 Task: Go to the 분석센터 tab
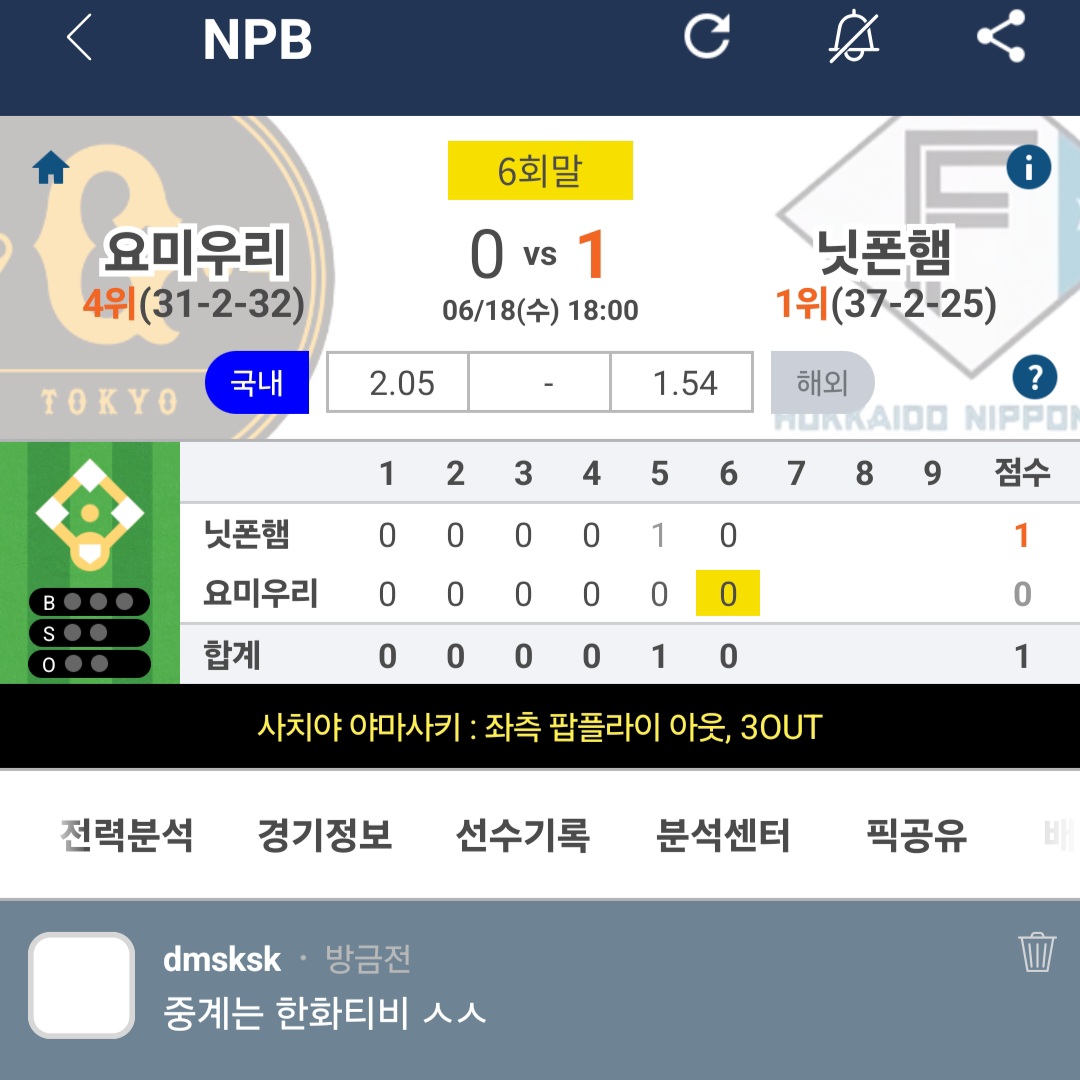click(x=722, y=835)
